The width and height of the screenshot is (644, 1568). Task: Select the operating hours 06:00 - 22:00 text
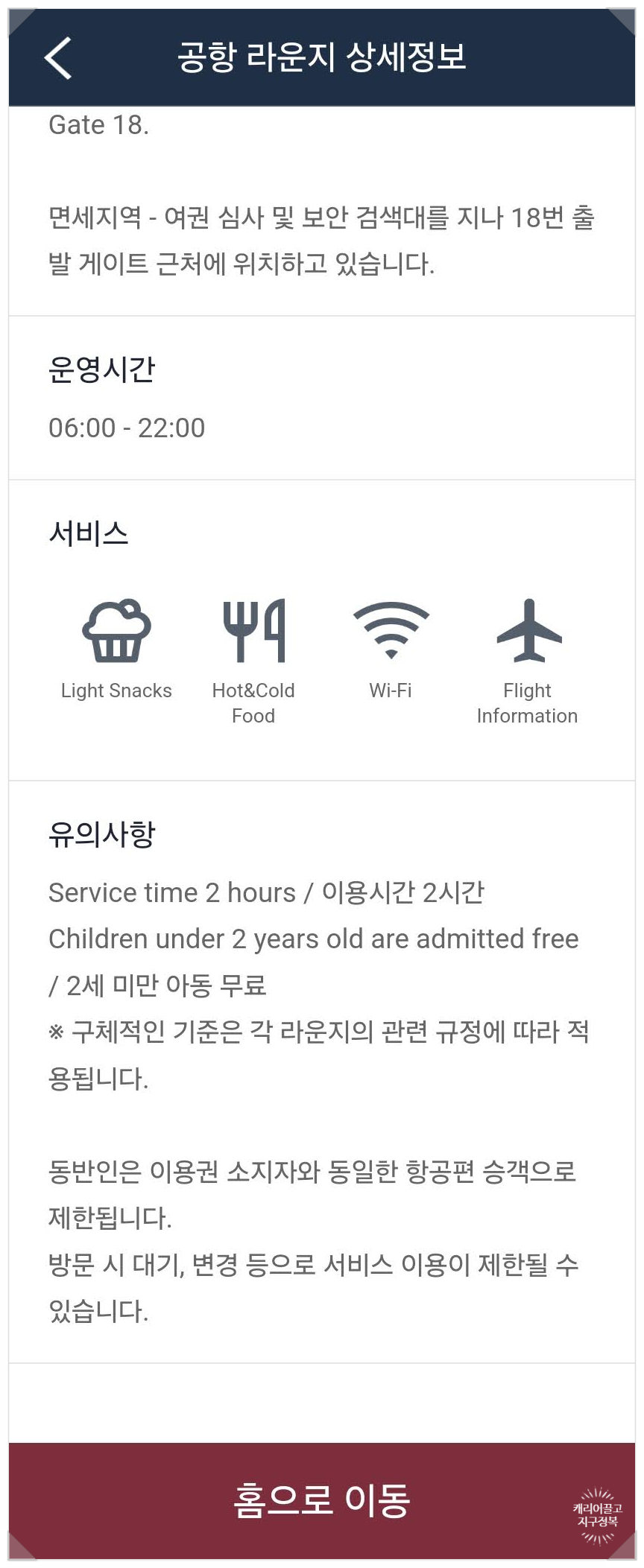[x=125, y=428]
